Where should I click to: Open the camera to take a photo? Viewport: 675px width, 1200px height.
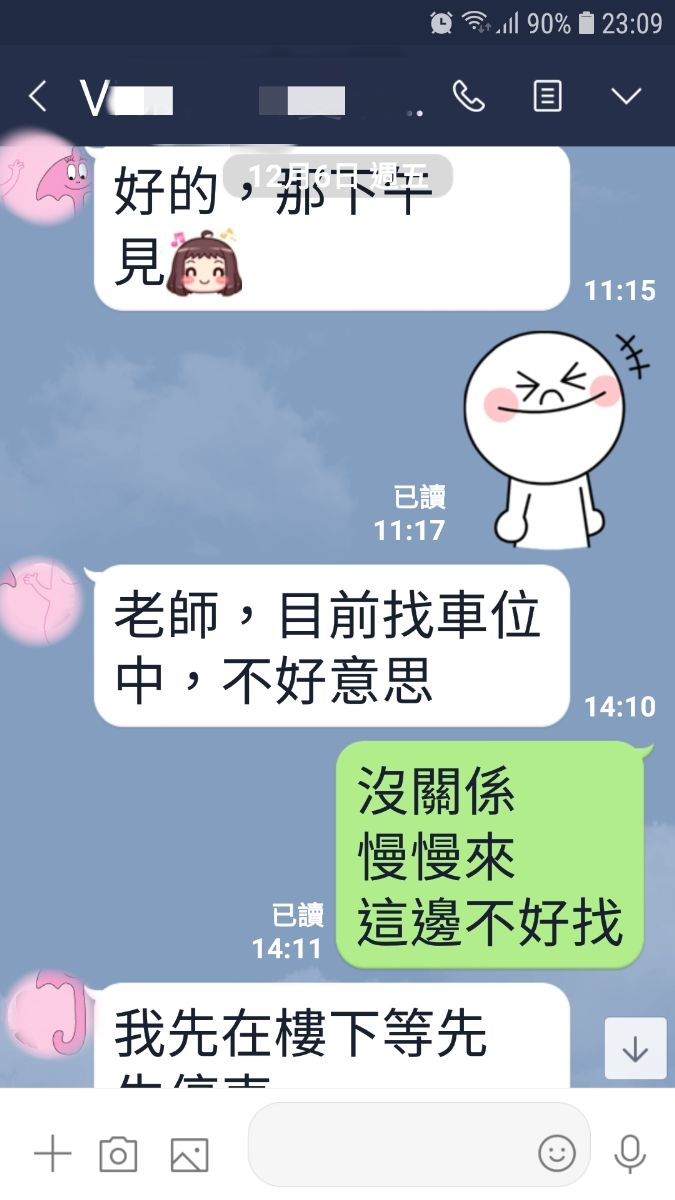pyautogui.click(x=118, y=1155)
